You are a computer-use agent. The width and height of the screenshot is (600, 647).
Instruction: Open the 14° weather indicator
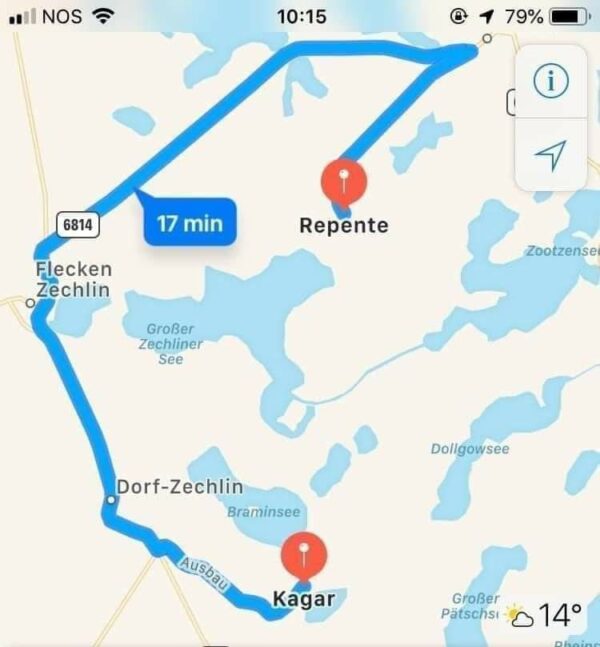tap(546, 615)
